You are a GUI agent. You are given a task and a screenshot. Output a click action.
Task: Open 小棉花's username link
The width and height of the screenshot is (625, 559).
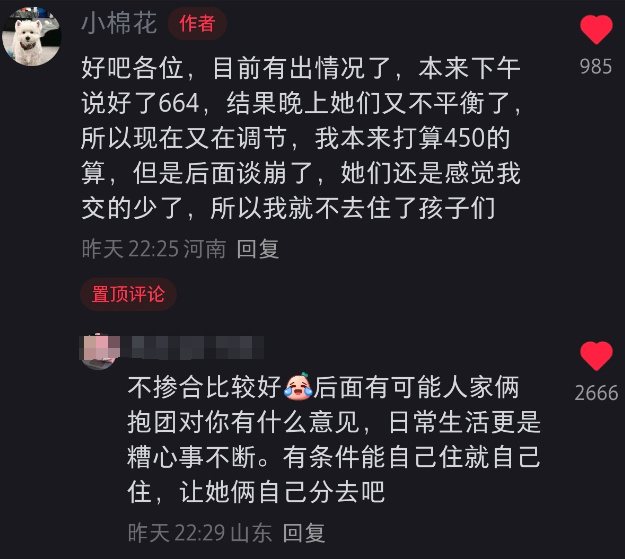[118, 24]
